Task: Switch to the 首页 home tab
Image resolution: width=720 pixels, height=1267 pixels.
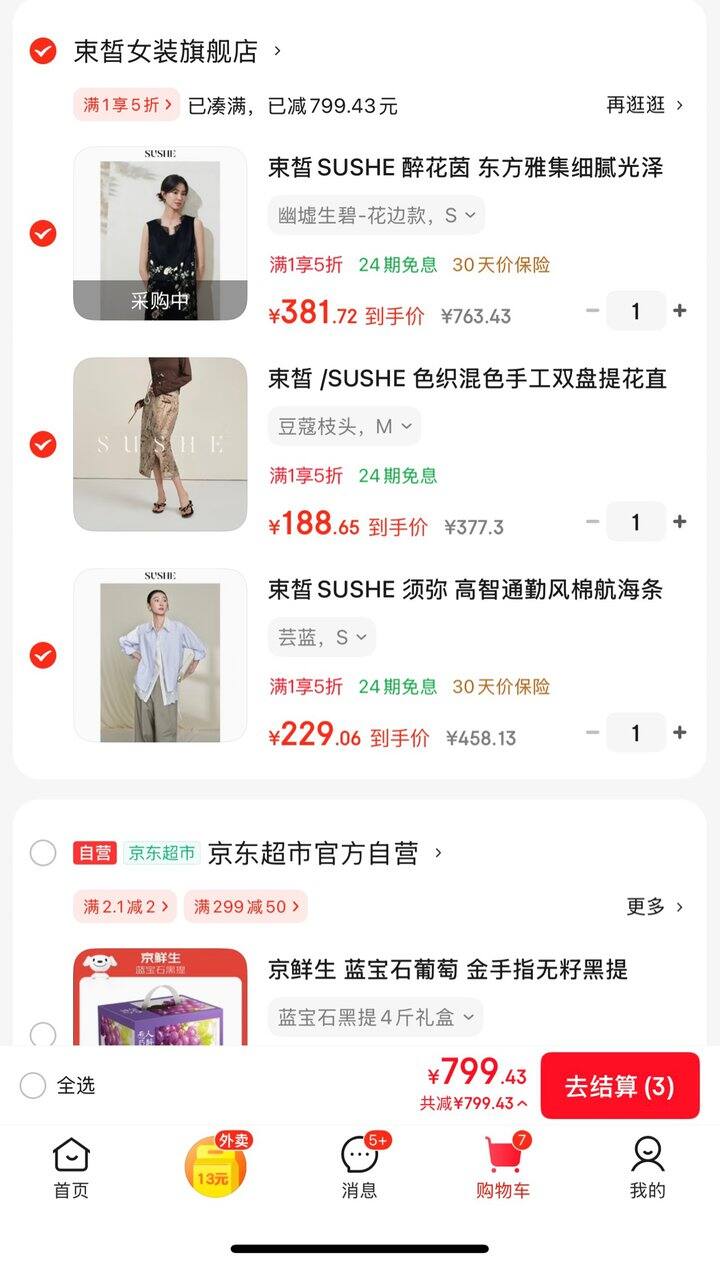Action: pyautogui.click(x=68, y=1162)
